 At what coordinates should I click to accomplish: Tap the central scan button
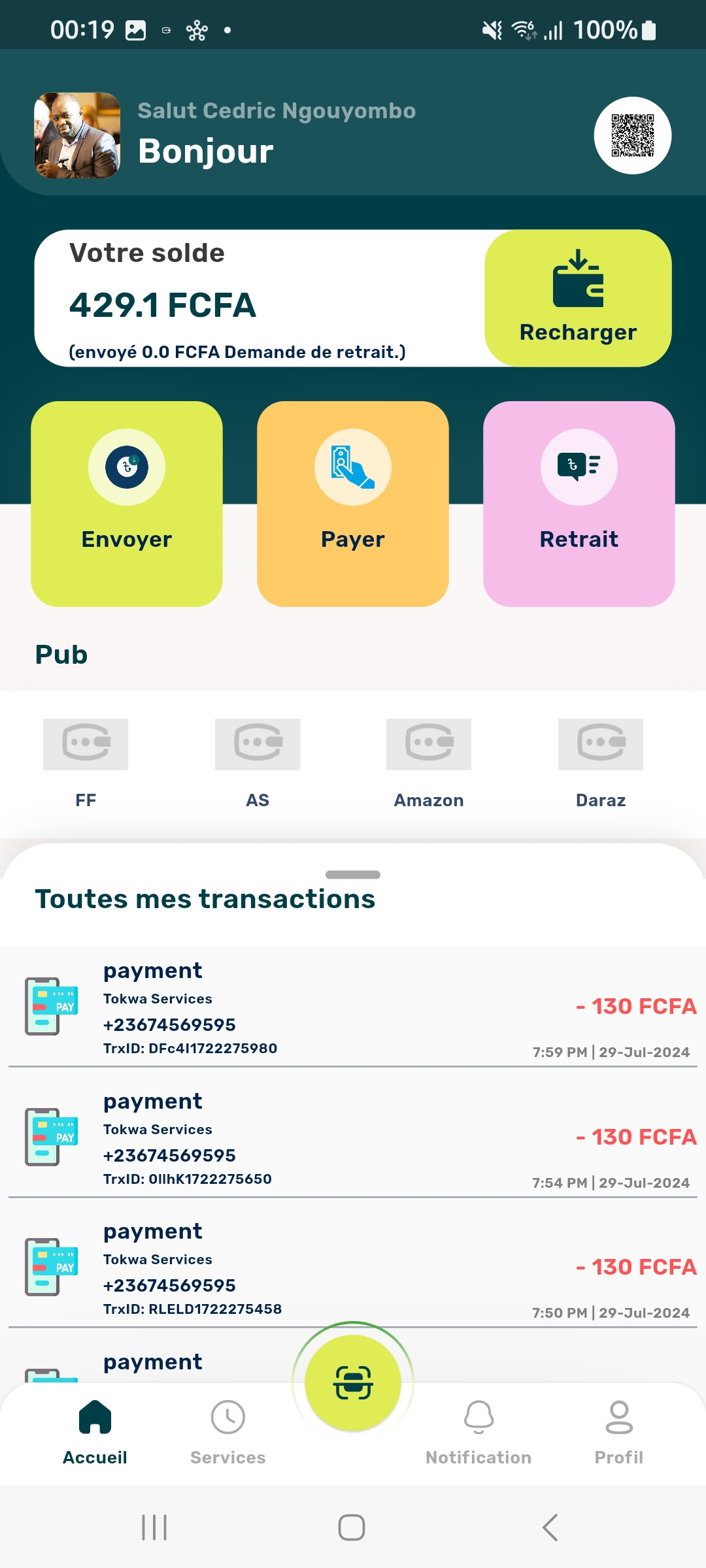coord(353,1382)
